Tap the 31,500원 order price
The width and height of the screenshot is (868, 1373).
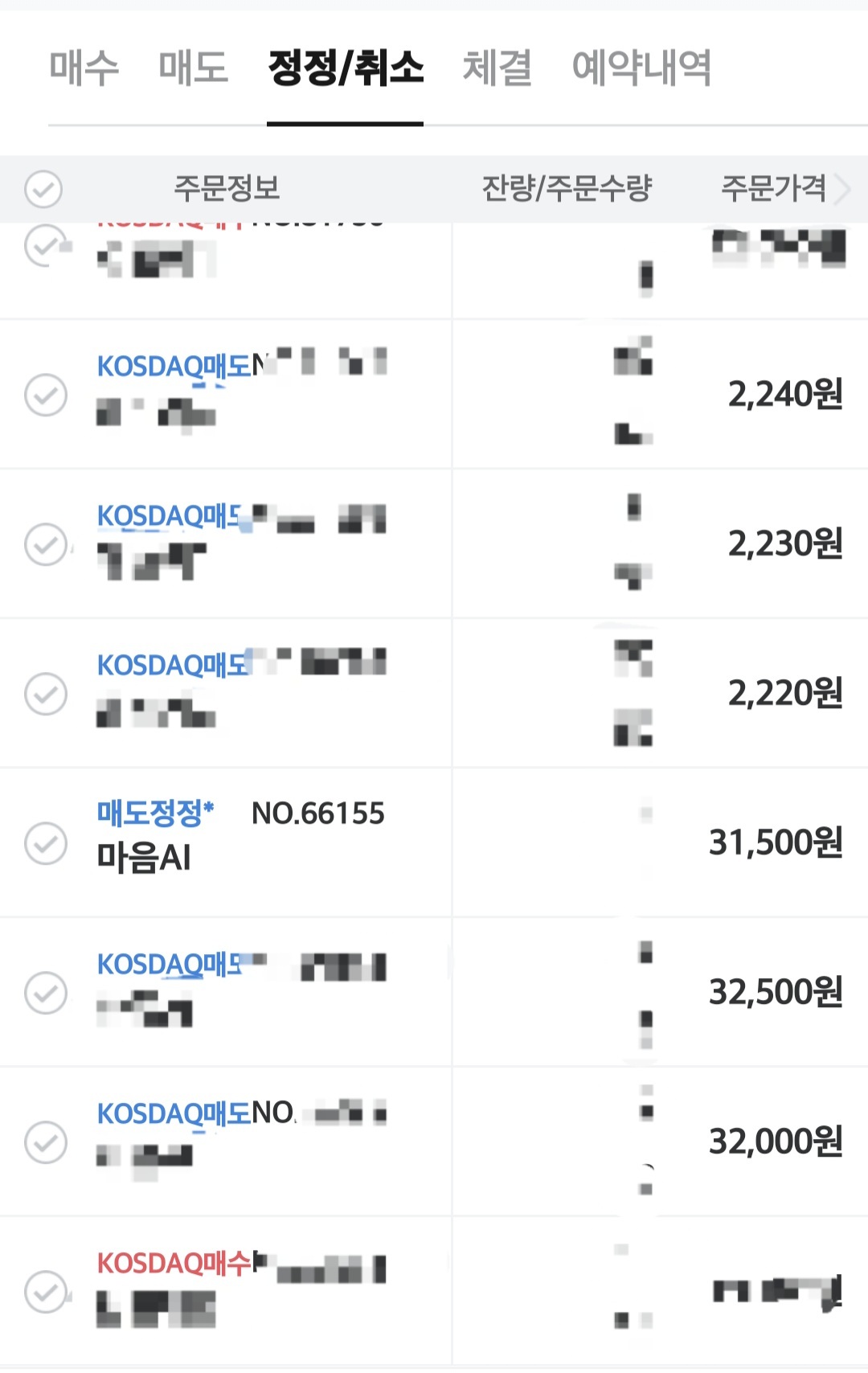click(773, 843)
